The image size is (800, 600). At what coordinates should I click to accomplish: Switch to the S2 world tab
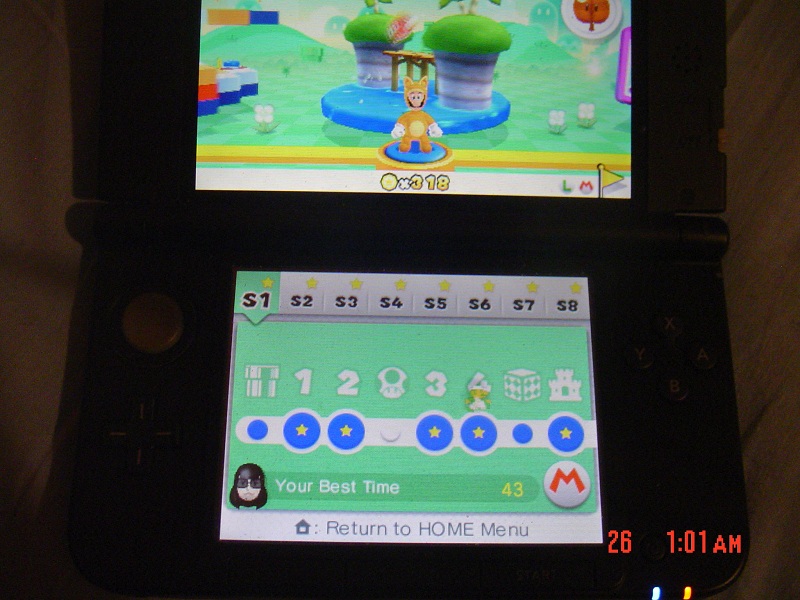click(x=302, y=302)
